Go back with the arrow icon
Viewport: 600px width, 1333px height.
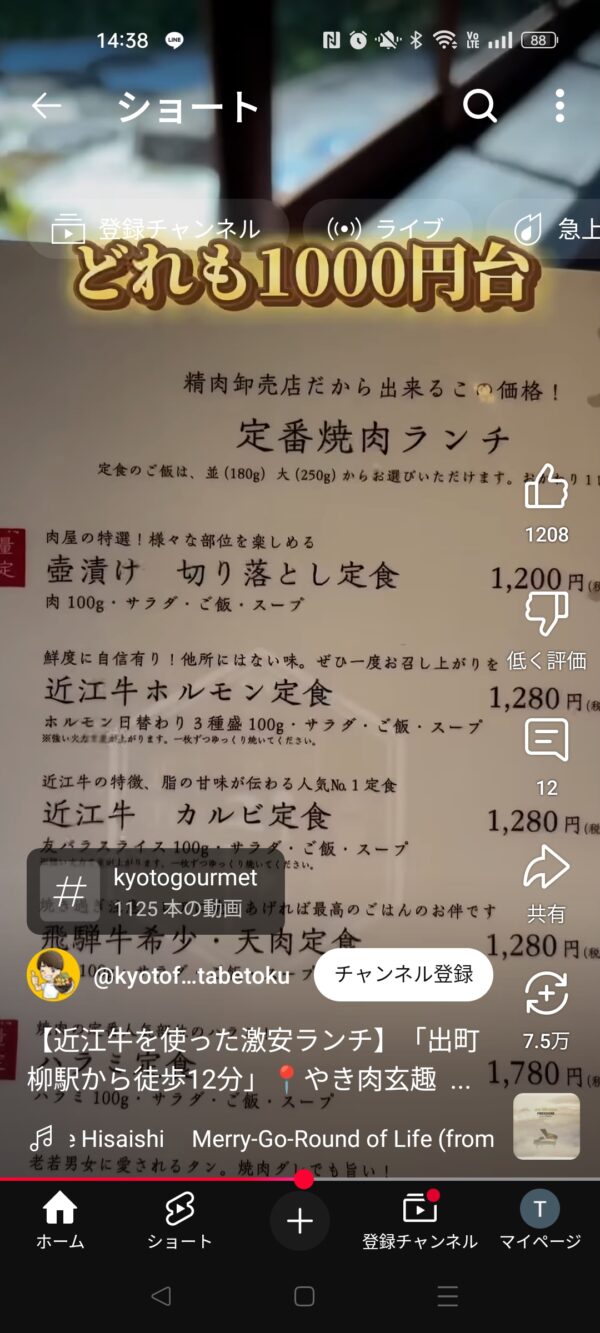[46, 106]
